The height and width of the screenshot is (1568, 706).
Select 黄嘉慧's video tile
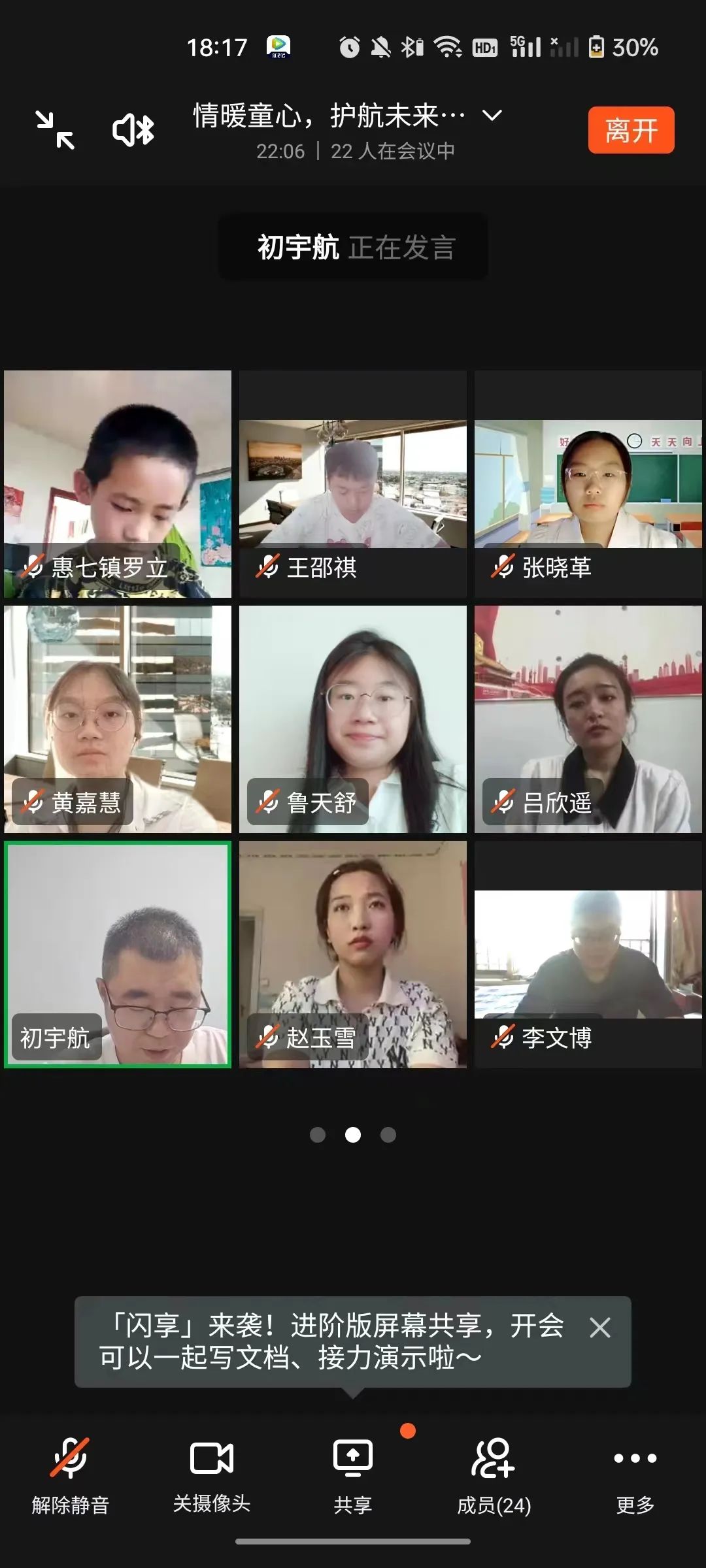point(118,719)
